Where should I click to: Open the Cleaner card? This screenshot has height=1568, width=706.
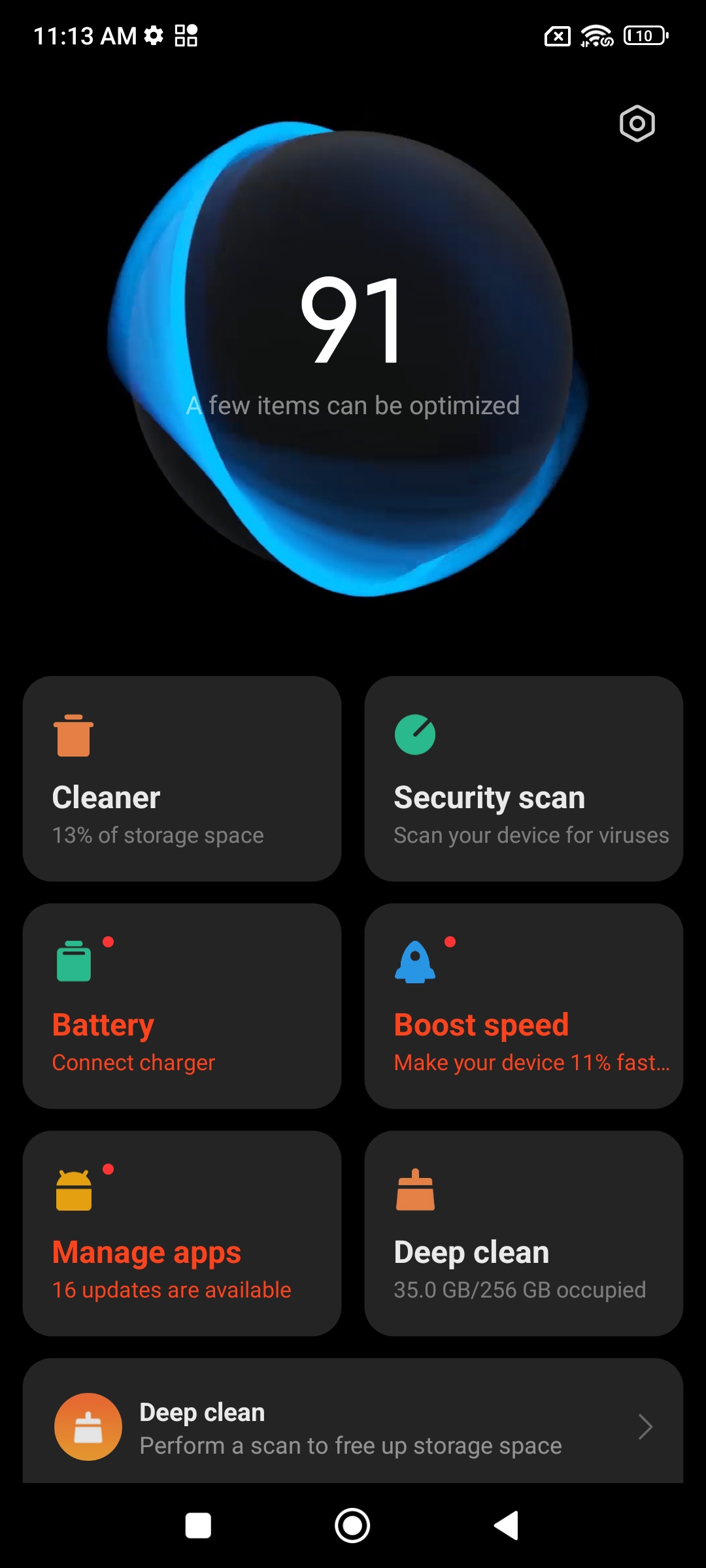(182, 778)
